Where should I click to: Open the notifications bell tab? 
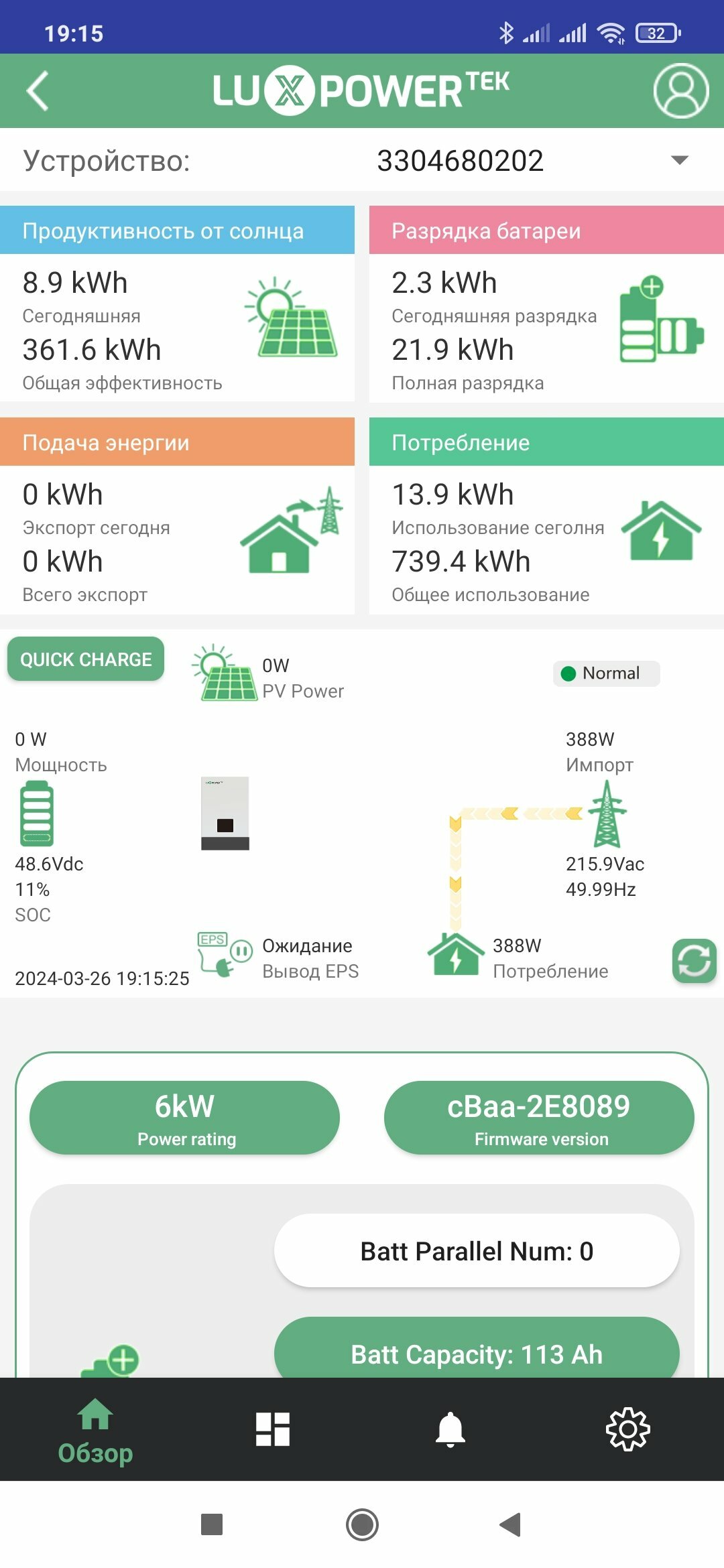(x=450, y=1429)
